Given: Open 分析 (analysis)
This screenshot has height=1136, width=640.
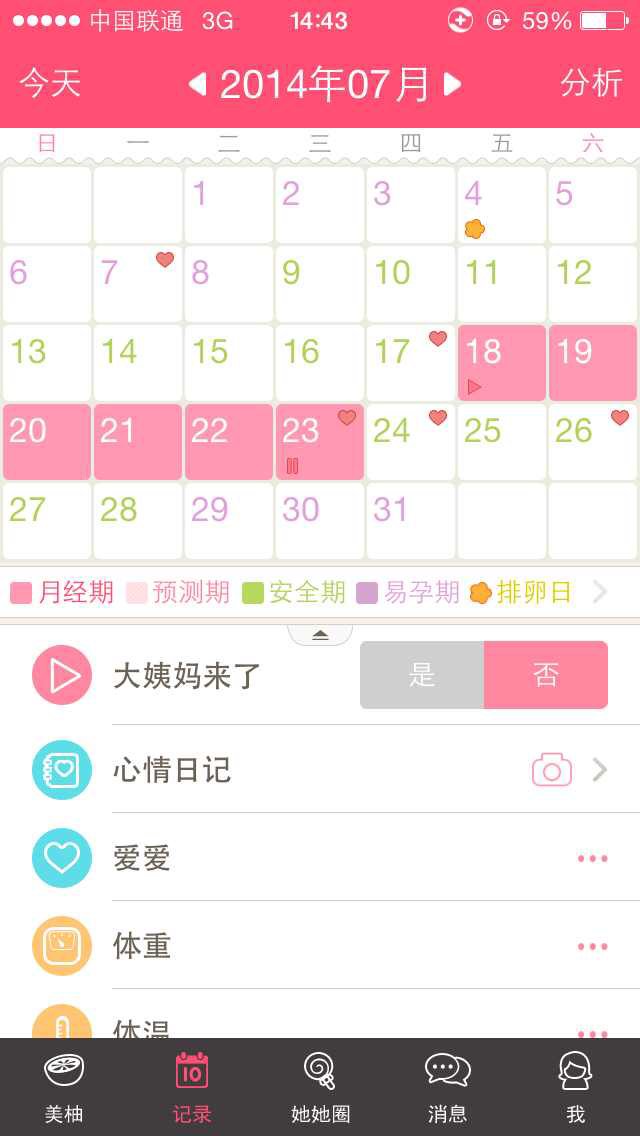Looking at the screenshot, I should pos(590,84).
